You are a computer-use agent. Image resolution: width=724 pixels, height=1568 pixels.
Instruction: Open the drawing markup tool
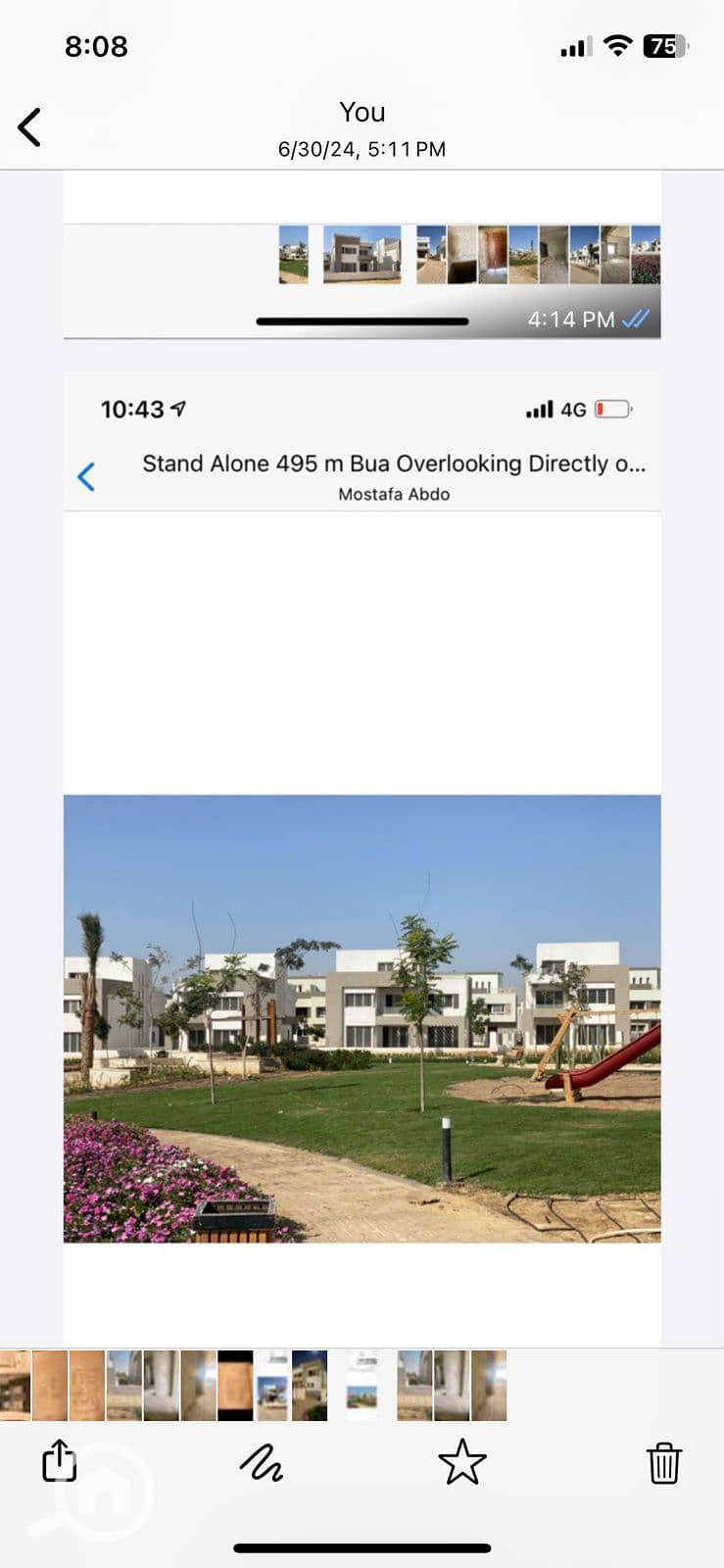pos(262,1463)
